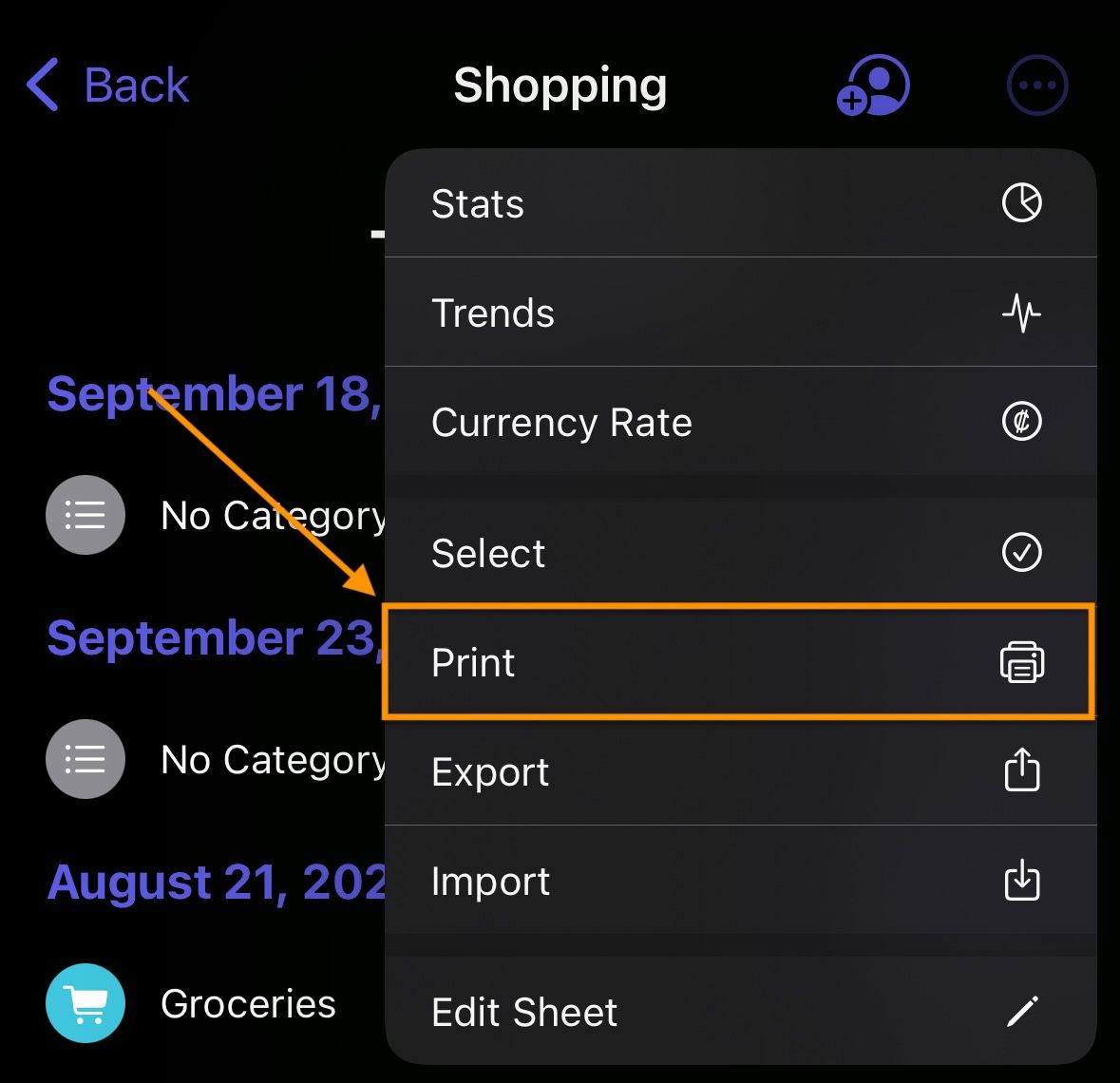
Task: Open Stats from the menu
Action: coord(739,203)
